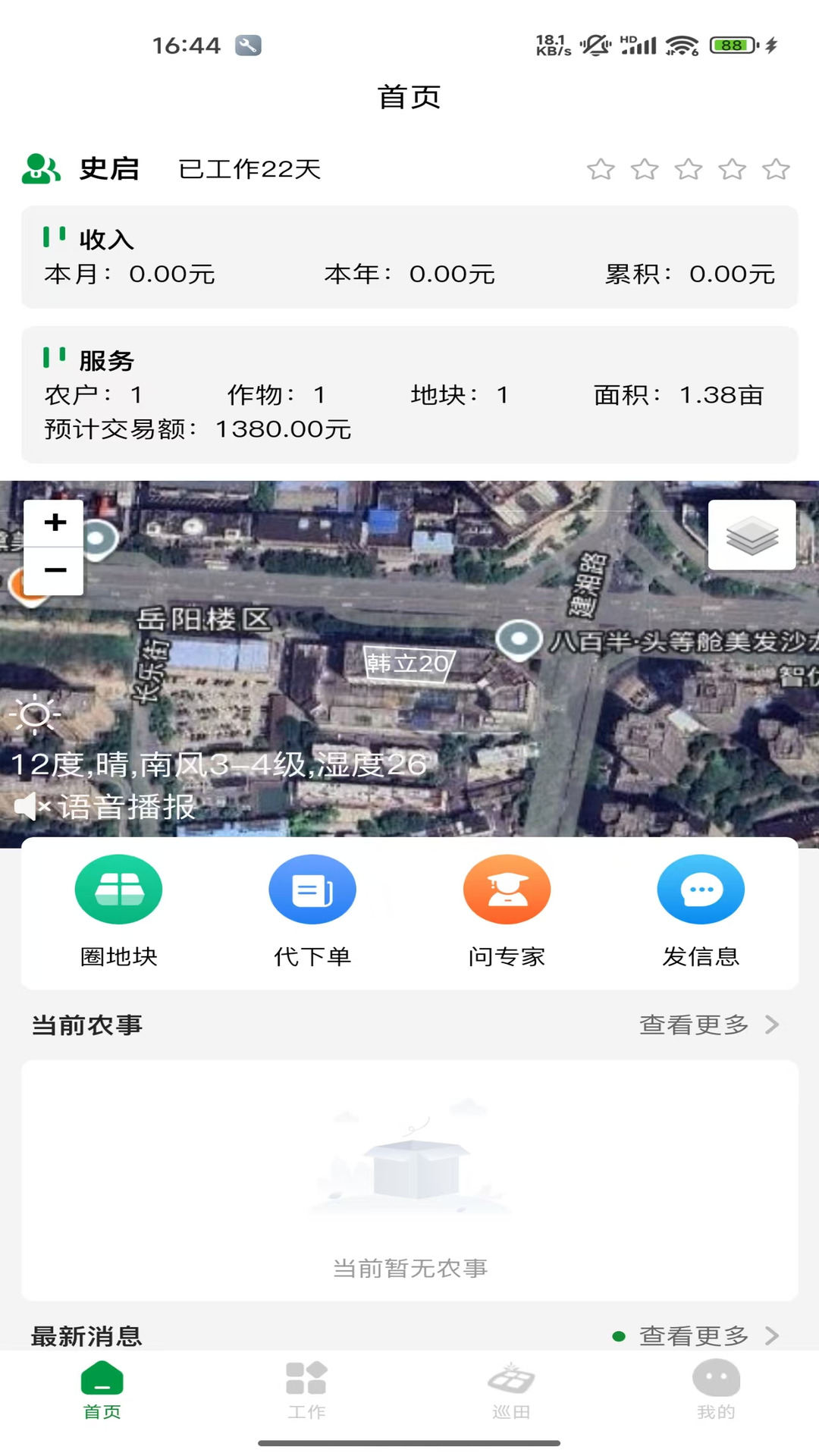819x1456 pixels.
Task: Open the blue circular map location marker
Action: (x=519, y=640)
